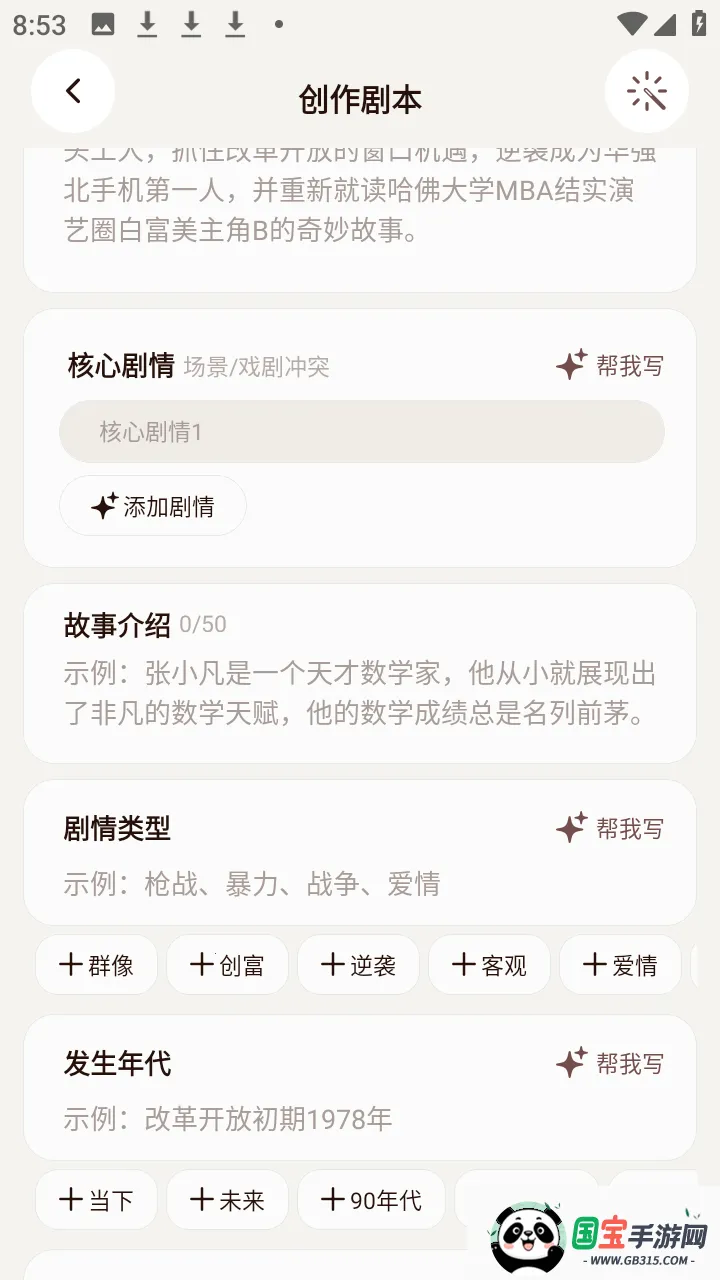Viewport: 720px width, 1280px height.
Task: Focus the 核心剧情1 input field
Action: pos(361,432)
